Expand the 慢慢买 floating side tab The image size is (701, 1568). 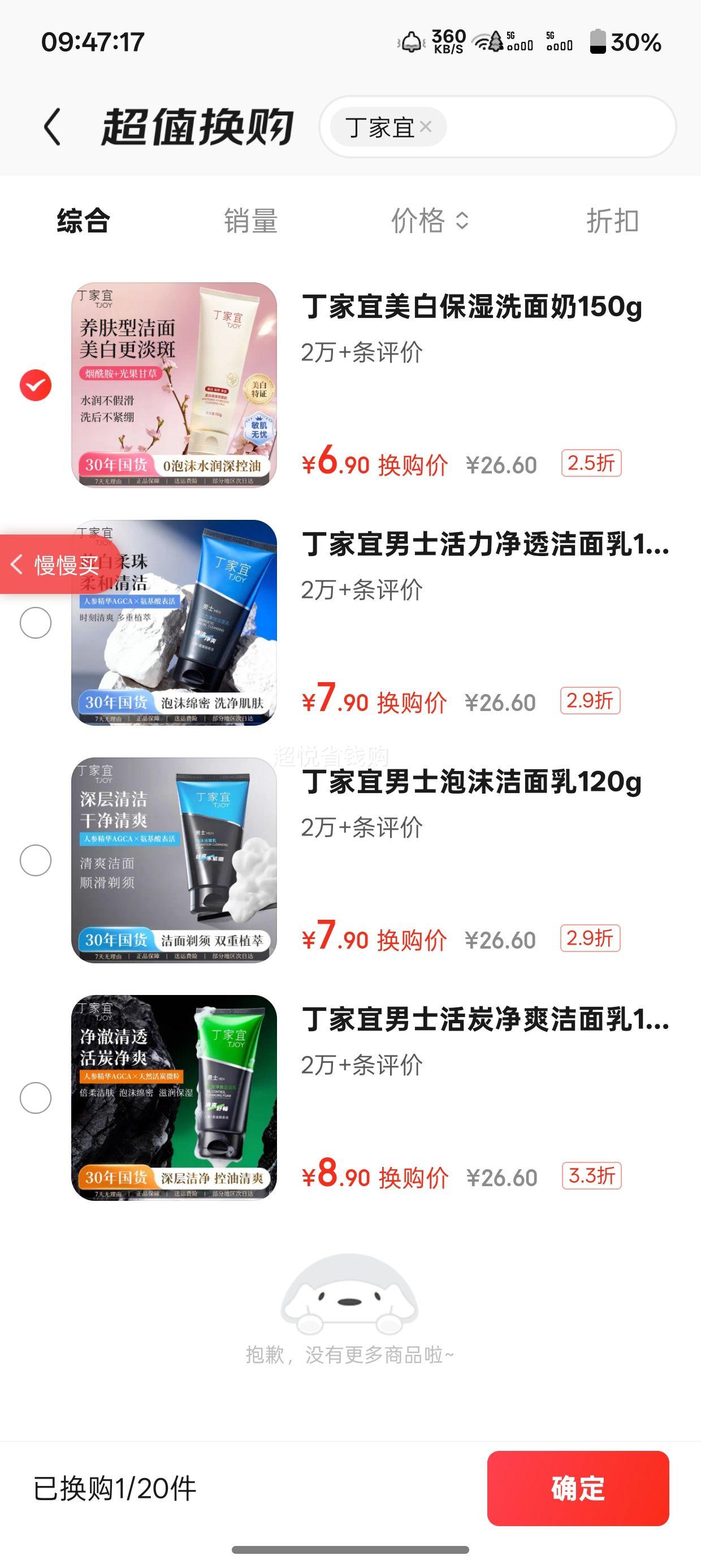pyautogui.click(x=55, y=565)
